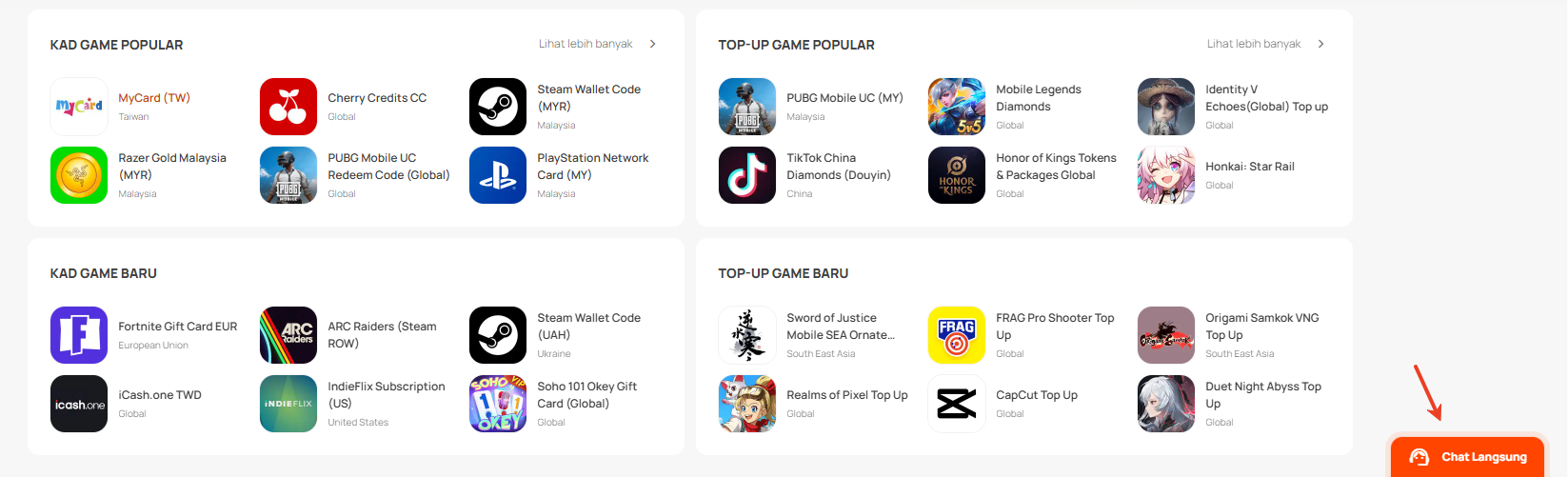Open Duet Night Abyss Top Up
The width and height of the screenshot is (1568, 477).
click(x=1262, y=395)
